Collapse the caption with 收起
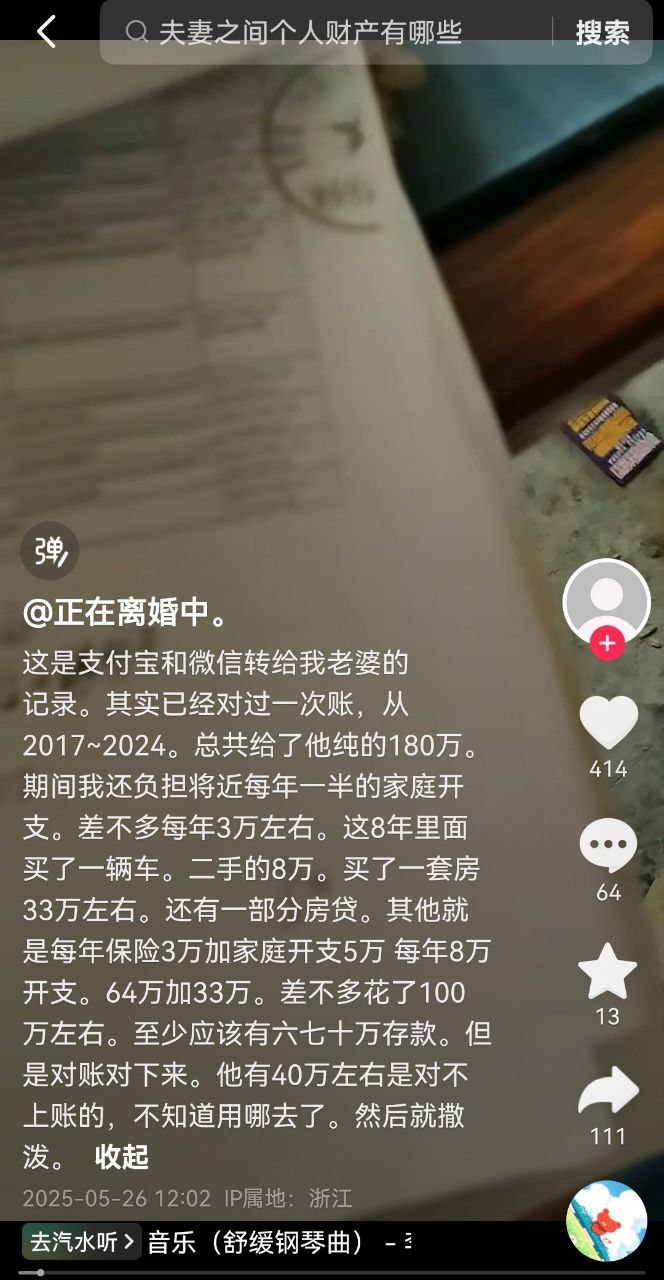664x1280 pixels. [x=122, y=1157]
